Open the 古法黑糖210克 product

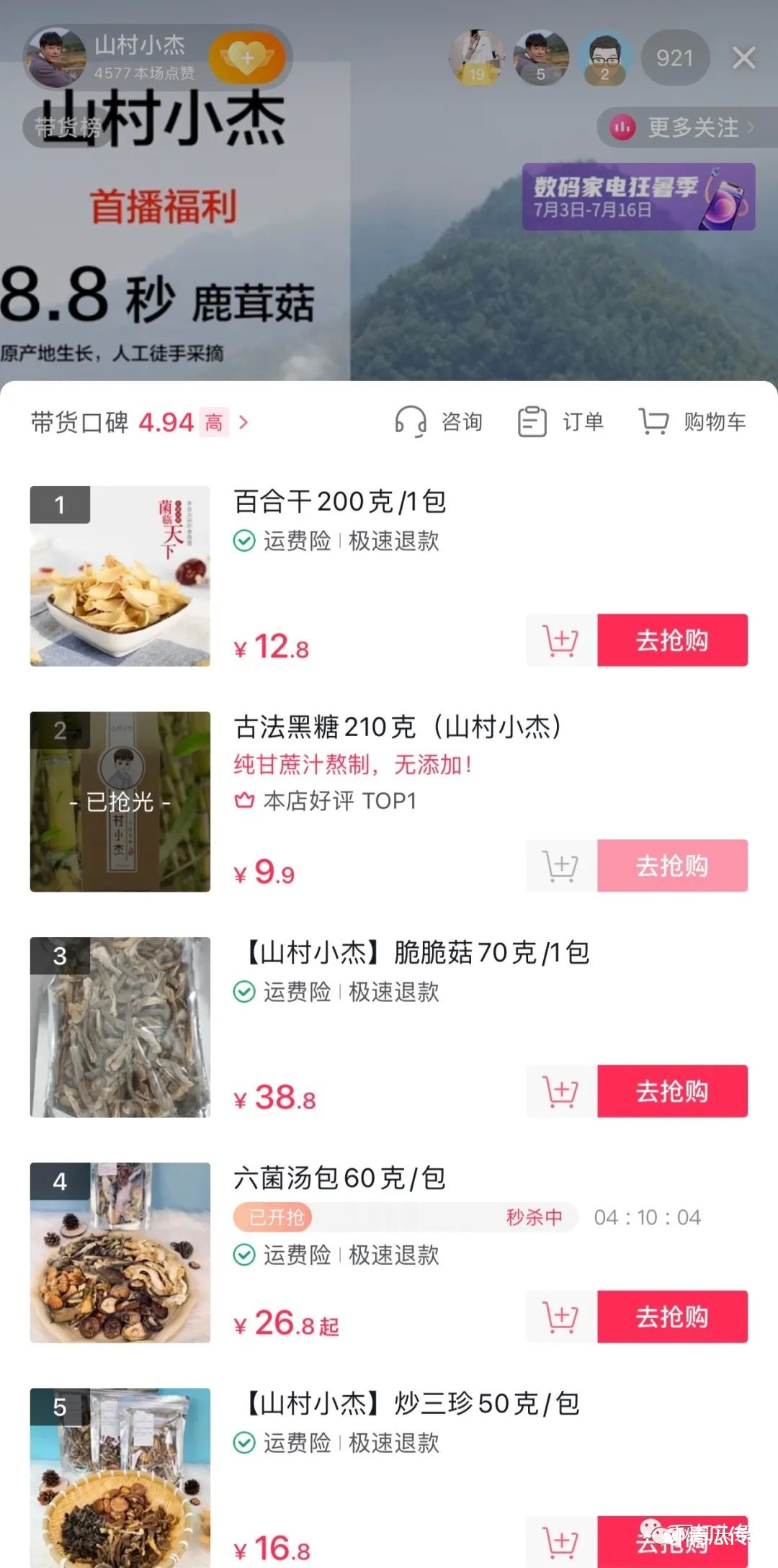point(397,727)
